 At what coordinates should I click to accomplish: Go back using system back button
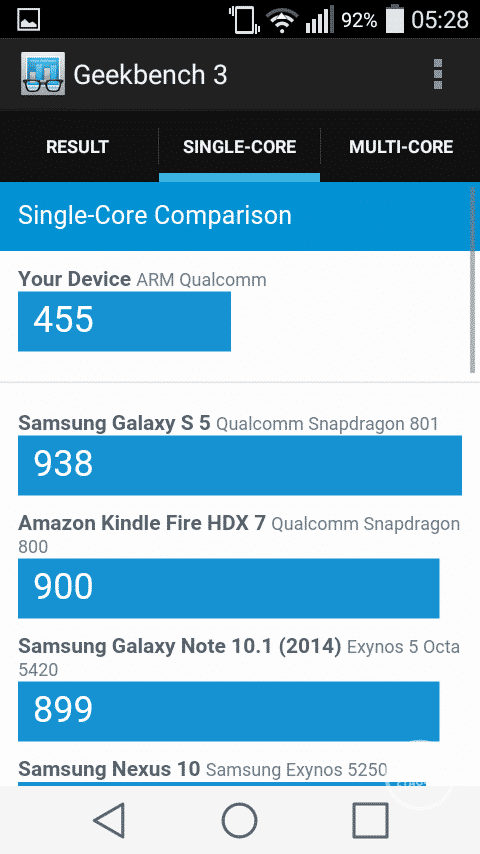point(109,820)
